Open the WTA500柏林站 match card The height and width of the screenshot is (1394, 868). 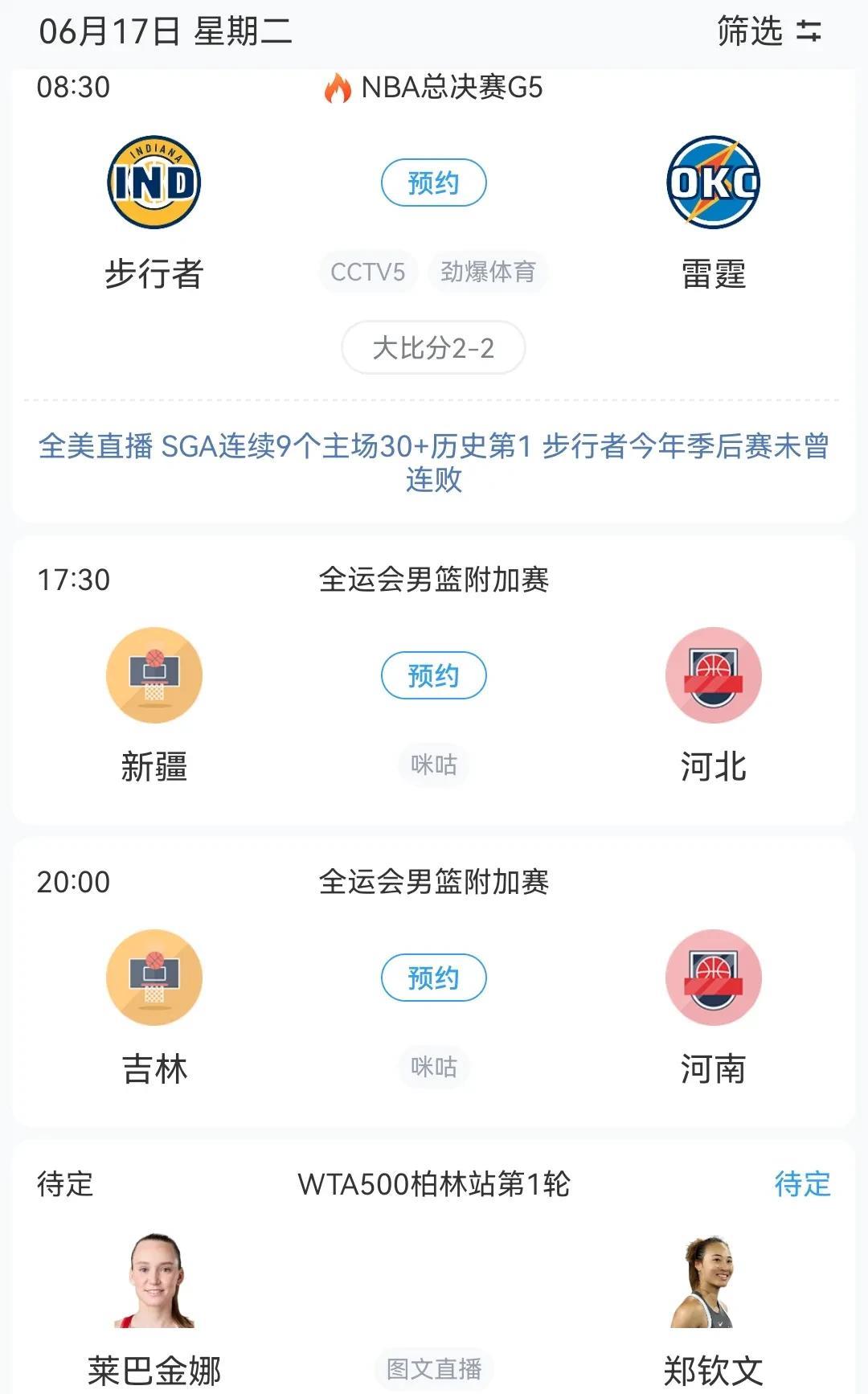click(433, 1267)
